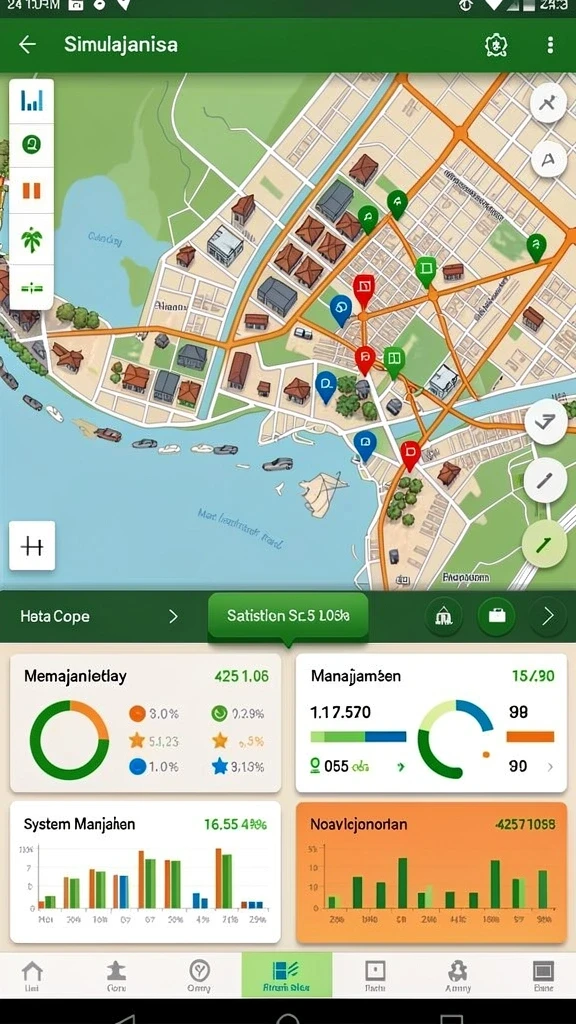Image resolution: width=576 pixels, height=1024 pixels.
Task: Select the bar chart tool in side panel
Action: click(x=31, y=101)
